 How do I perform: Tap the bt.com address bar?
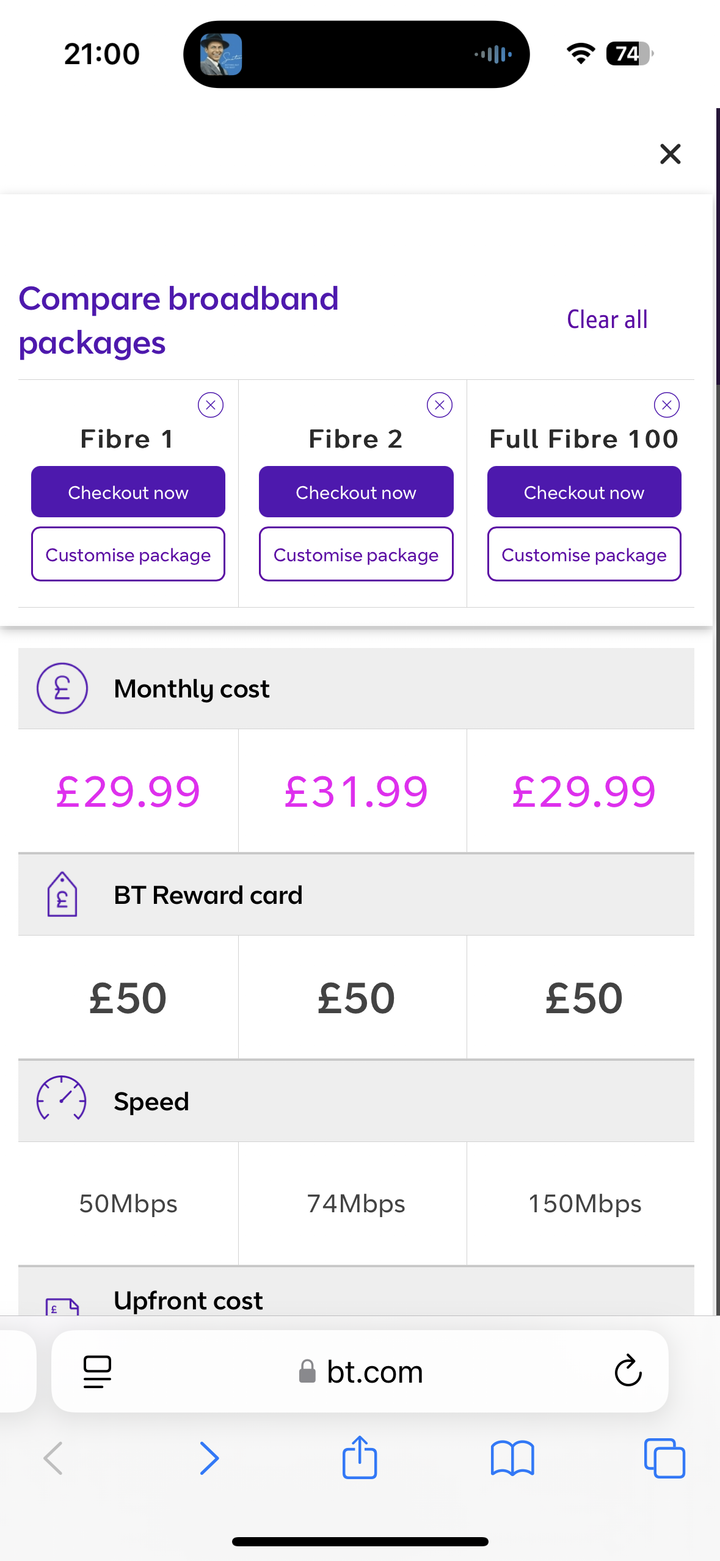pos(360,1371)
